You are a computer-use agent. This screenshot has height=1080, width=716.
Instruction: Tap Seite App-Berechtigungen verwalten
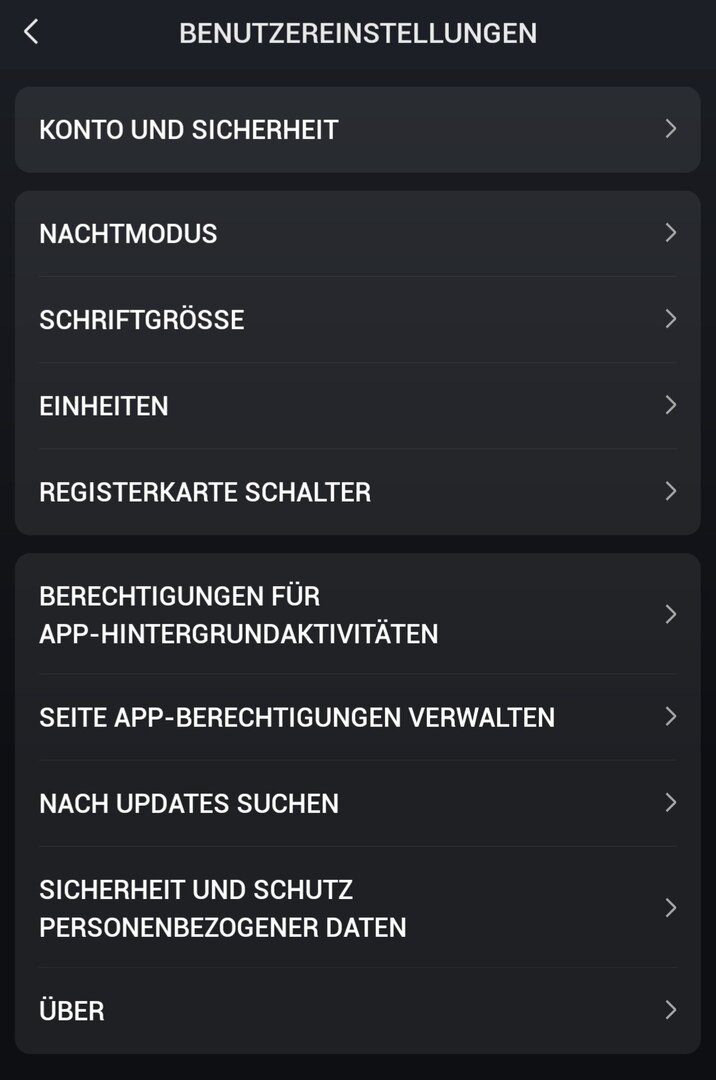[x=357, y=717]
